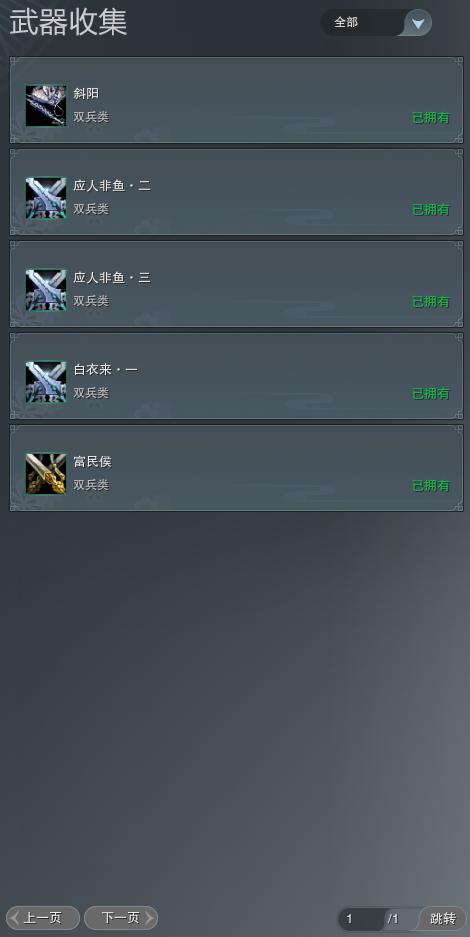Screen dimensions: 470x937
Task: Tap the 跳转 jump button
Action: point(443,919)
